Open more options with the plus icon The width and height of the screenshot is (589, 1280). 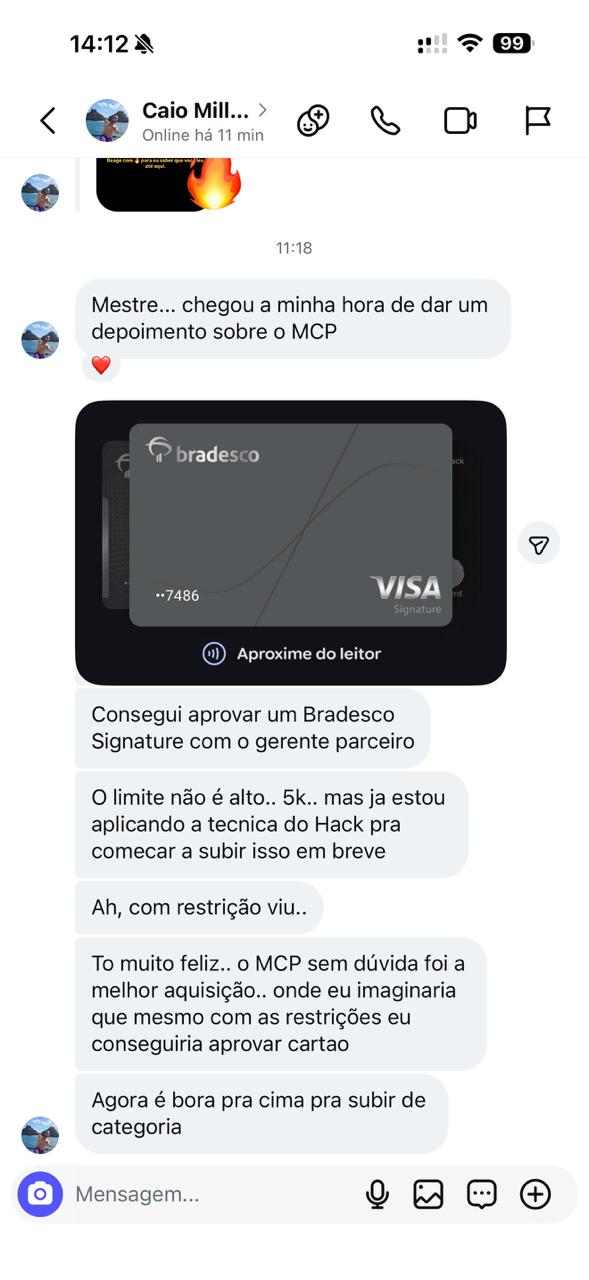pyautogui.click(x=536, y=1194)
